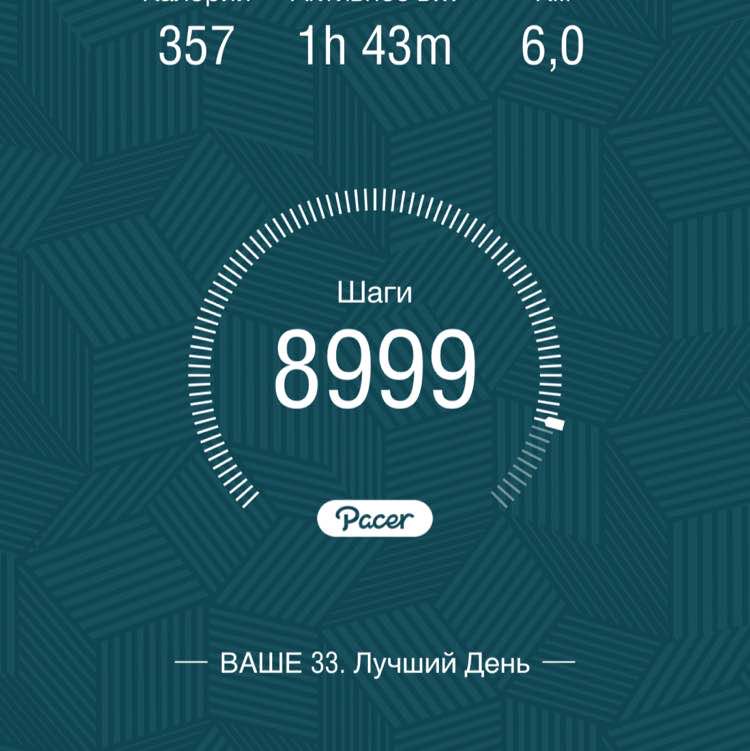The height and width of the screenshot is (751, 750).
Task: Toggle the Шаги label visibility
Action: pos(375,294)
